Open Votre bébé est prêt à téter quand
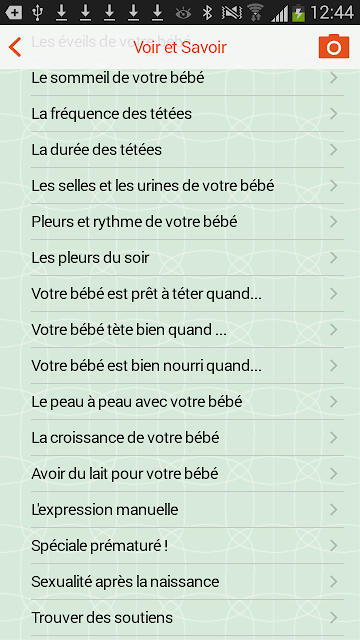Viewport: 360px width, 640px height. 187,293
